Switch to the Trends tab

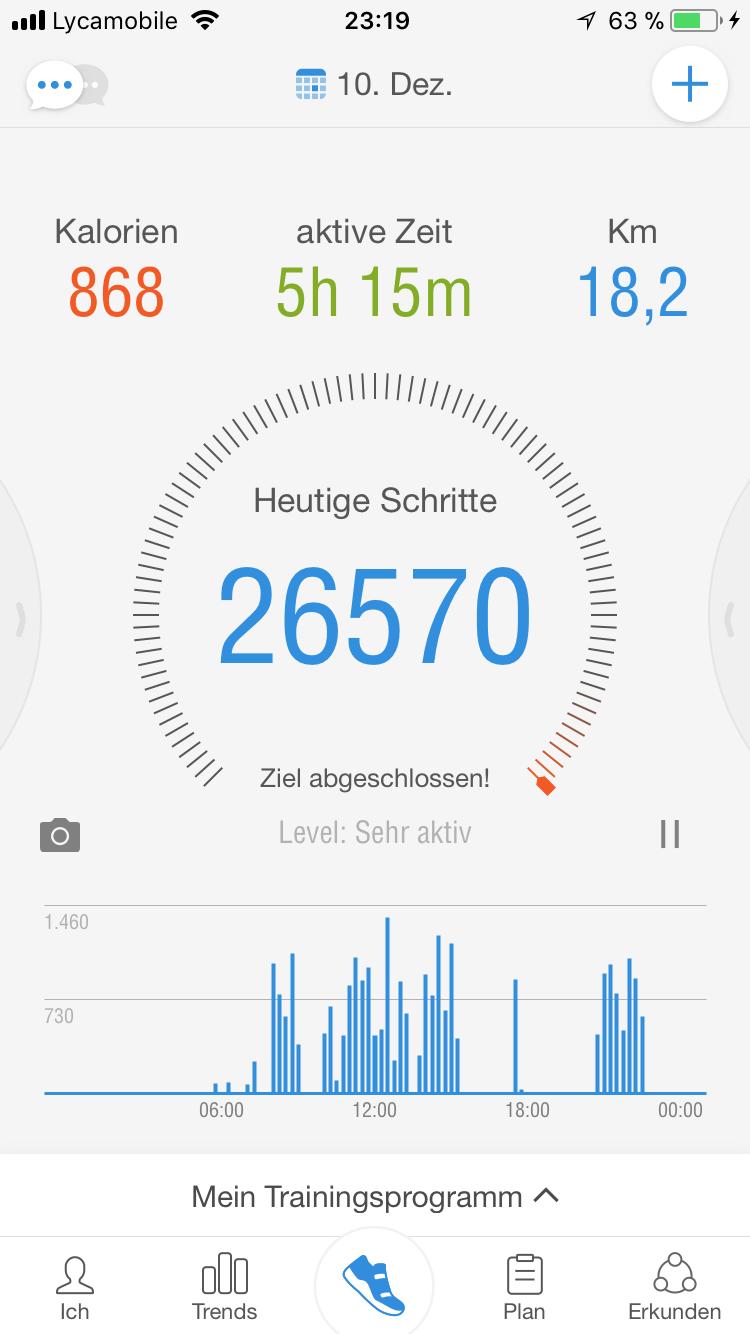coord(225,1288)
